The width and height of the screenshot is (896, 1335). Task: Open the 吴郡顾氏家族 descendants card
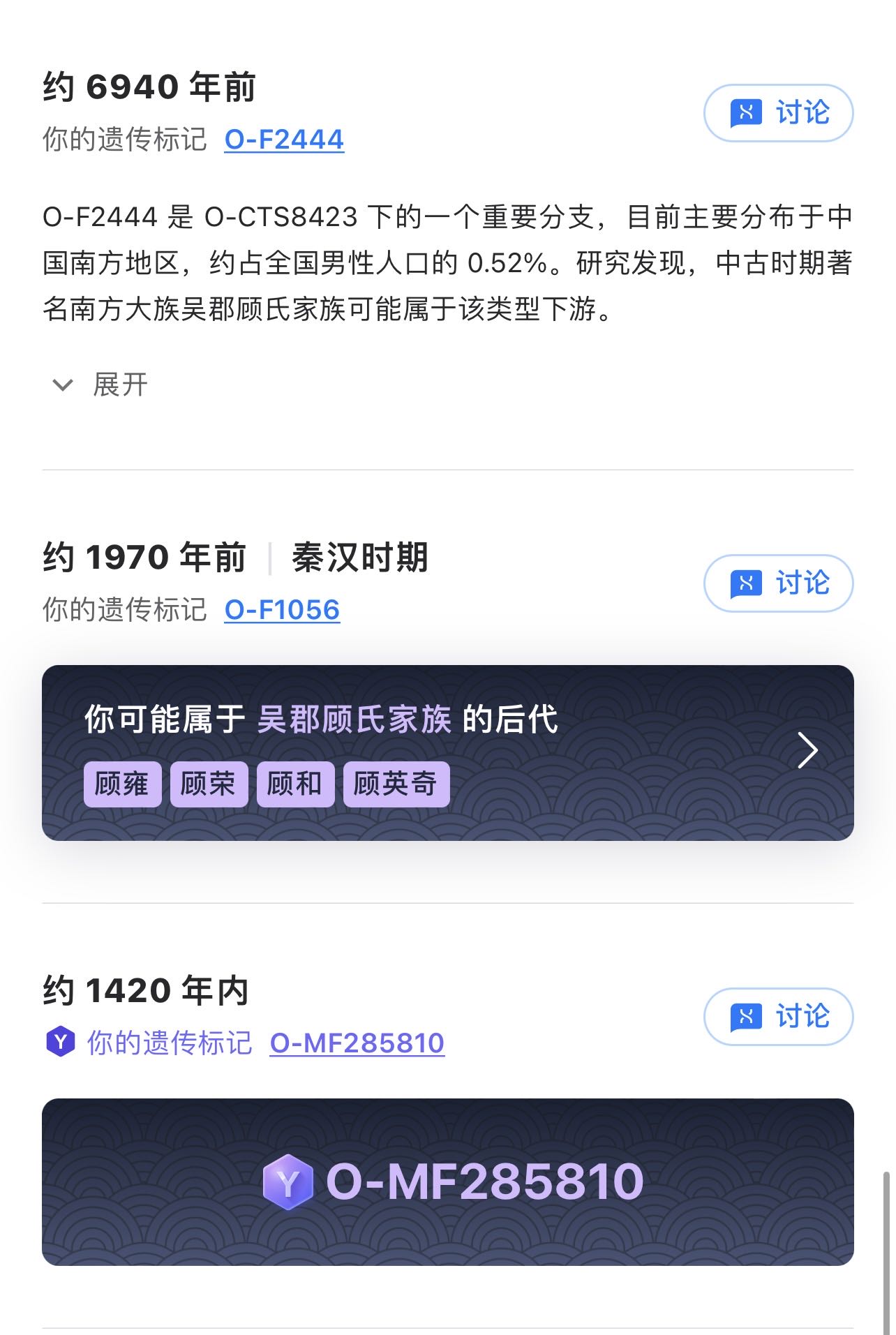[806, 751]
